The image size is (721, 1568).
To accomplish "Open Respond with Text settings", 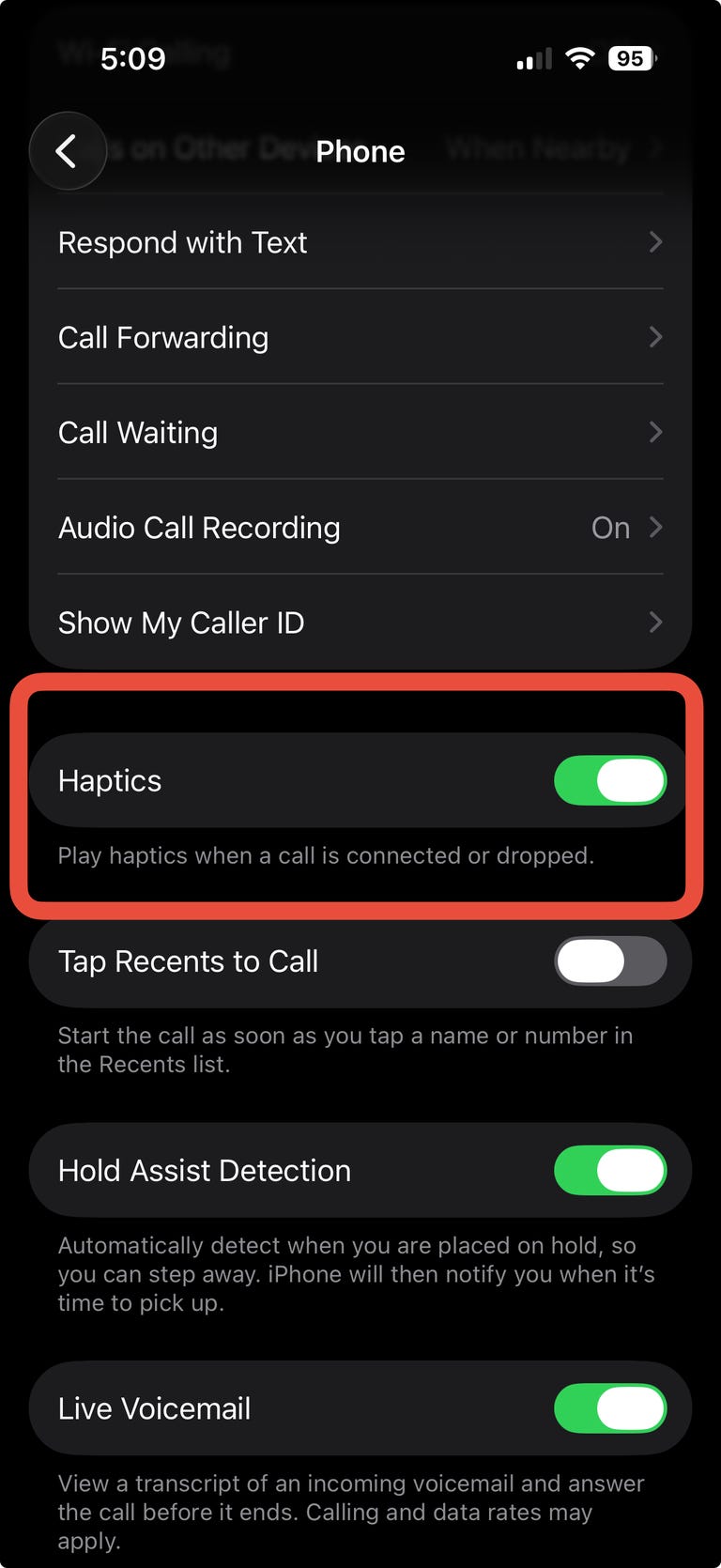I will point(360,242).
